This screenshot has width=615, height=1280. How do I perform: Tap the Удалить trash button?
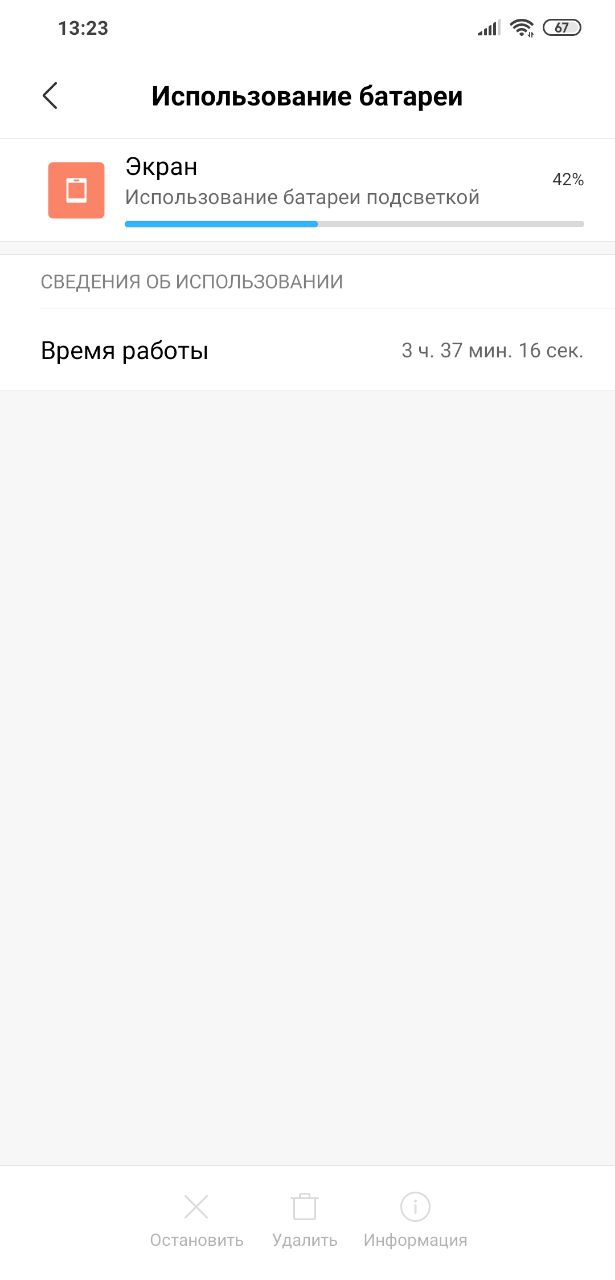(305, 1220)
